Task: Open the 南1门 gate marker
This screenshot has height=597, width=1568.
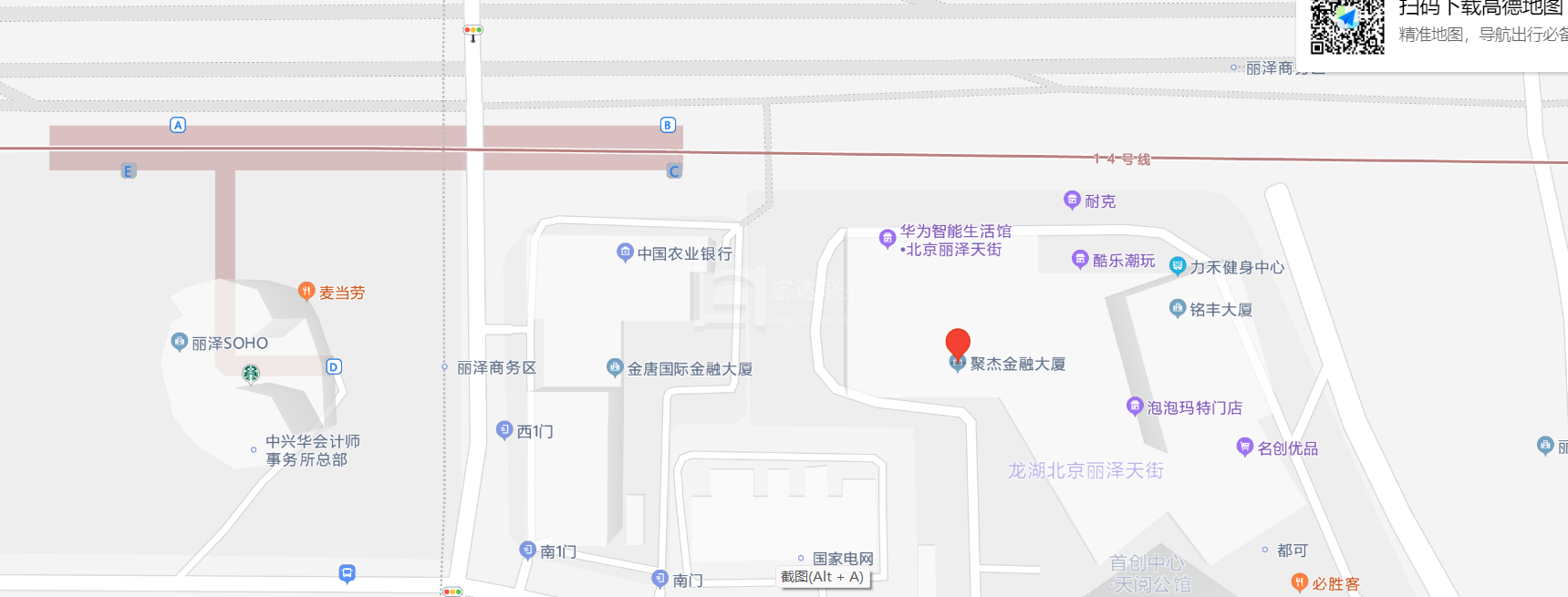Action: tap(527, 551)
